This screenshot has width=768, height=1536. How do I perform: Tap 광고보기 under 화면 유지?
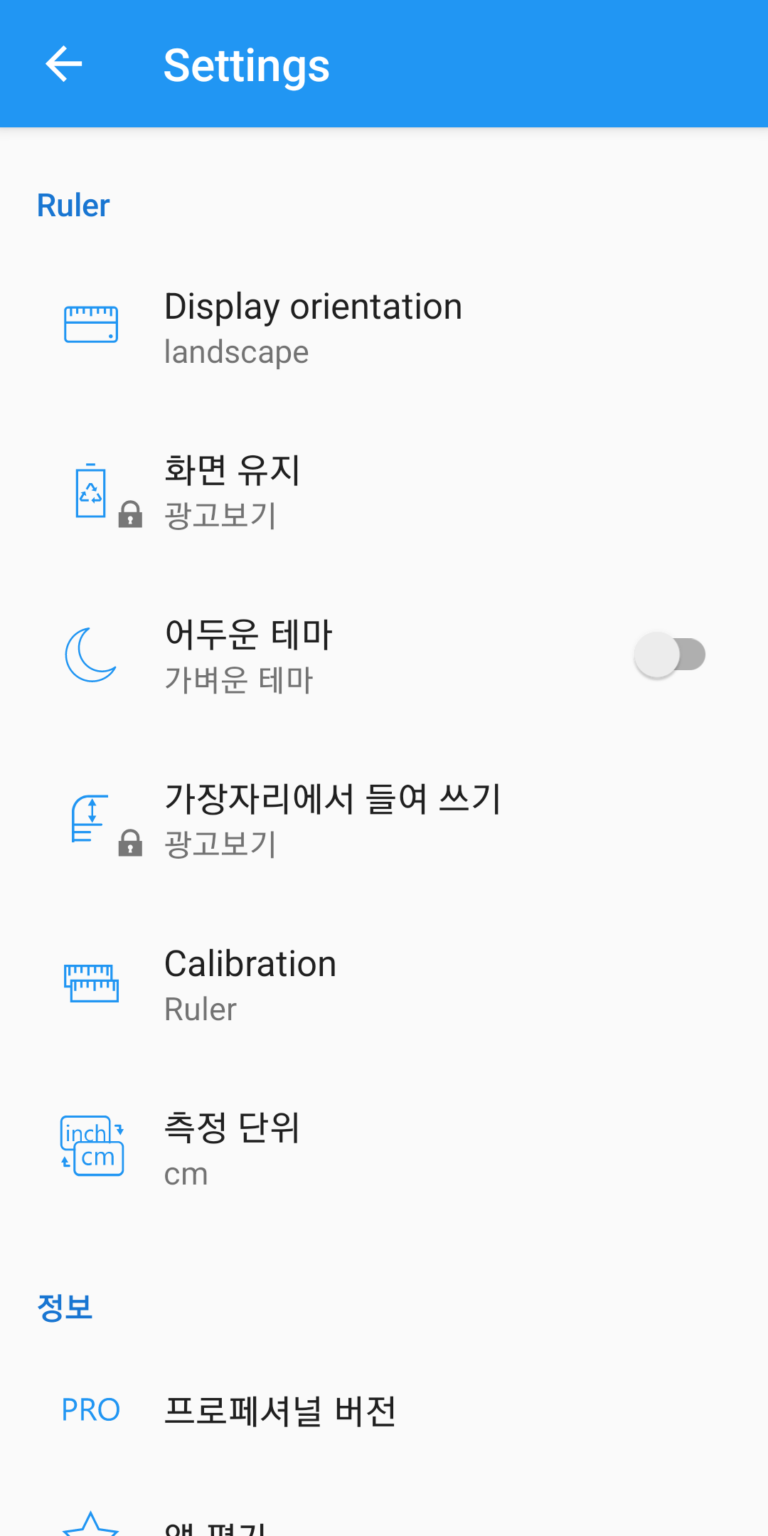(220, 515)
